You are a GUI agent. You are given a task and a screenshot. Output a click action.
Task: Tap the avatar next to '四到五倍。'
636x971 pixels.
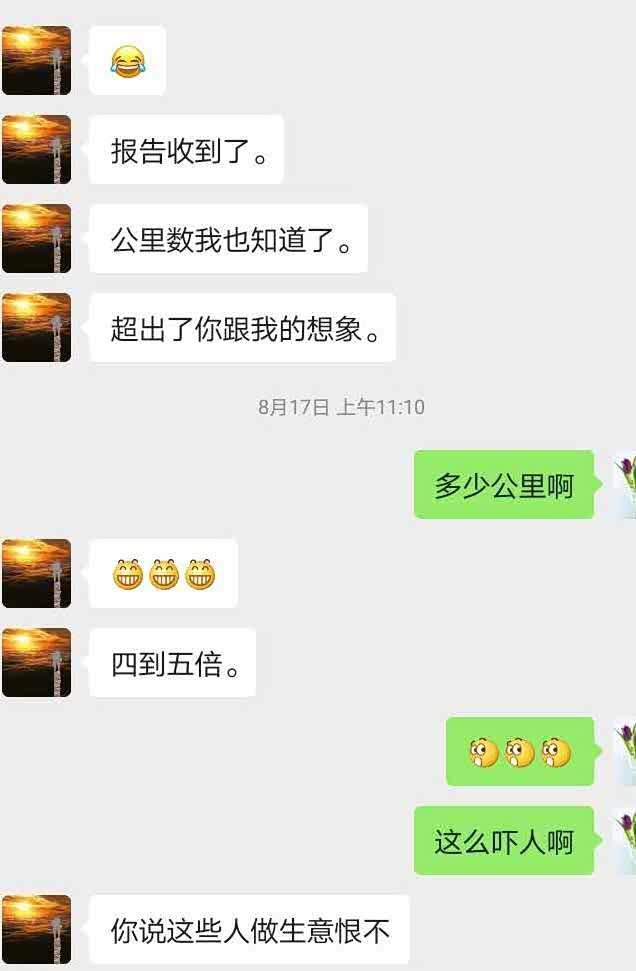(36, 662)
